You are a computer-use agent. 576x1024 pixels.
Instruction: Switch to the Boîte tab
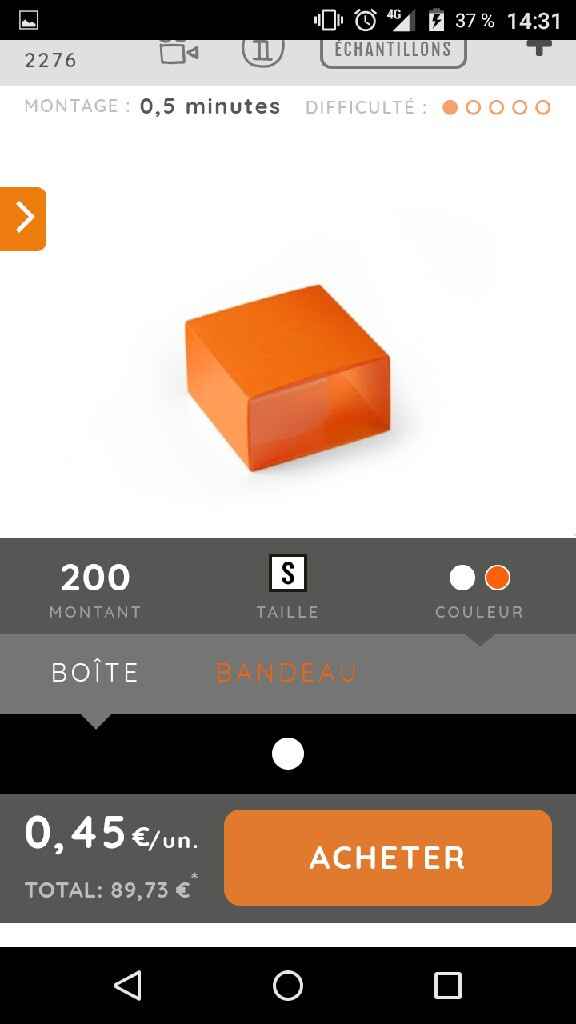click(x=95, y=673)
